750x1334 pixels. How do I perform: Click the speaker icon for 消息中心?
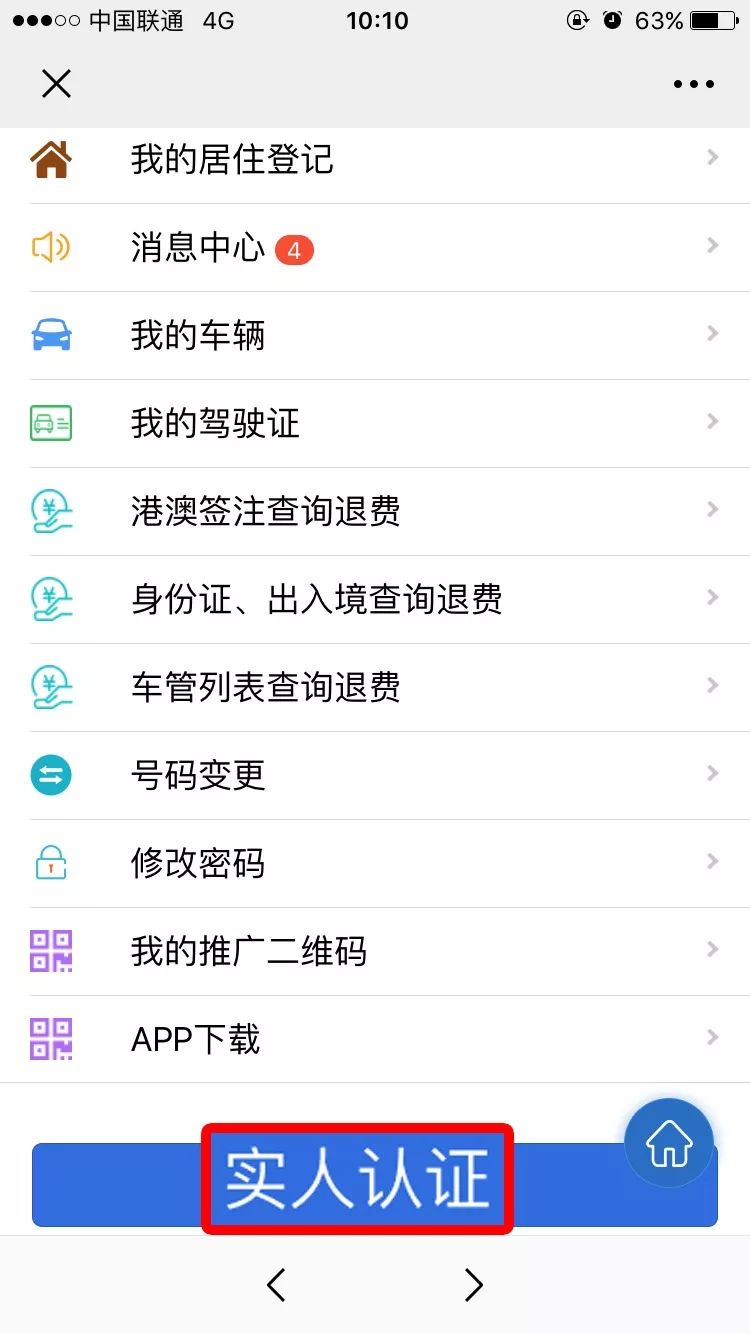50,246
